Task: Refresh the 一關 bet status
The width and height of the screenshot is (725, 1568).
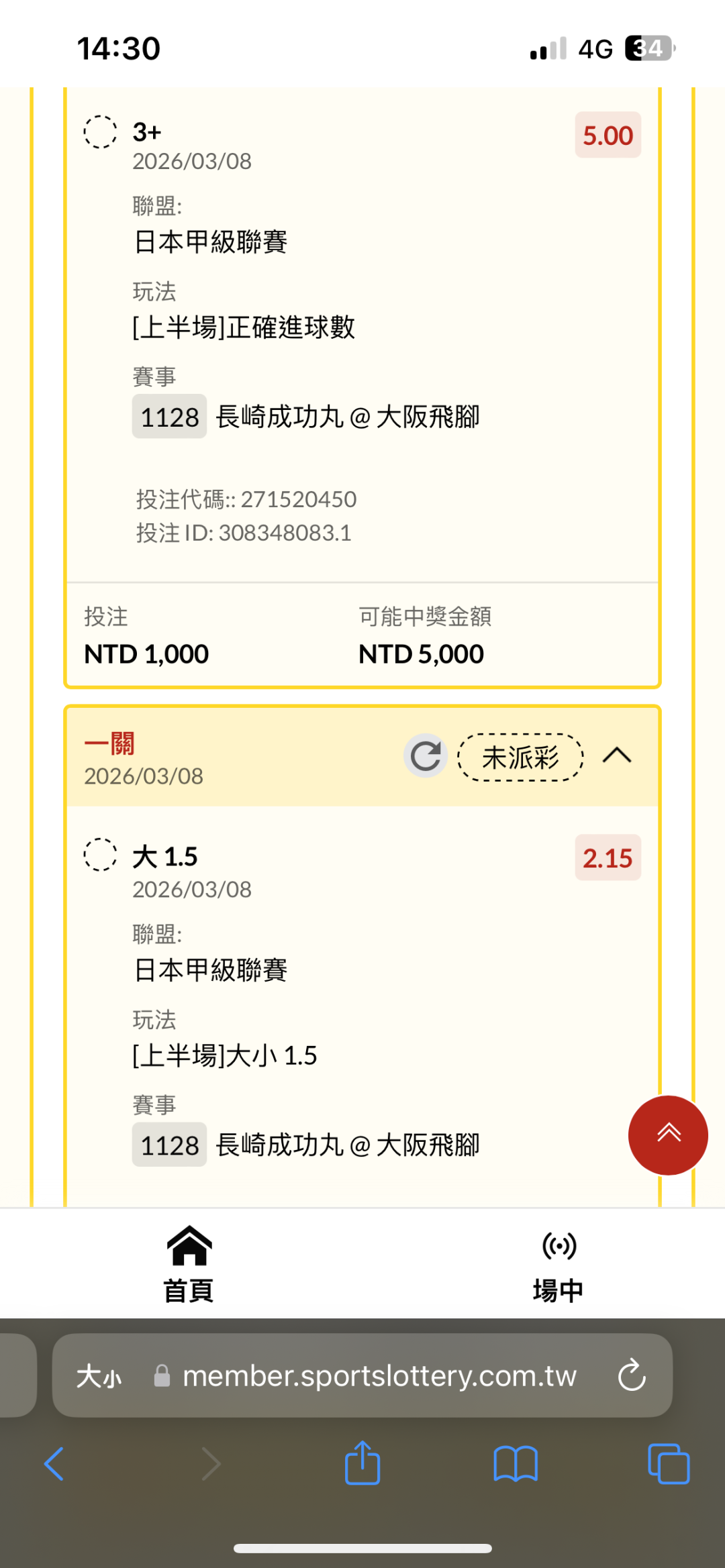Action: pos(426,756)
